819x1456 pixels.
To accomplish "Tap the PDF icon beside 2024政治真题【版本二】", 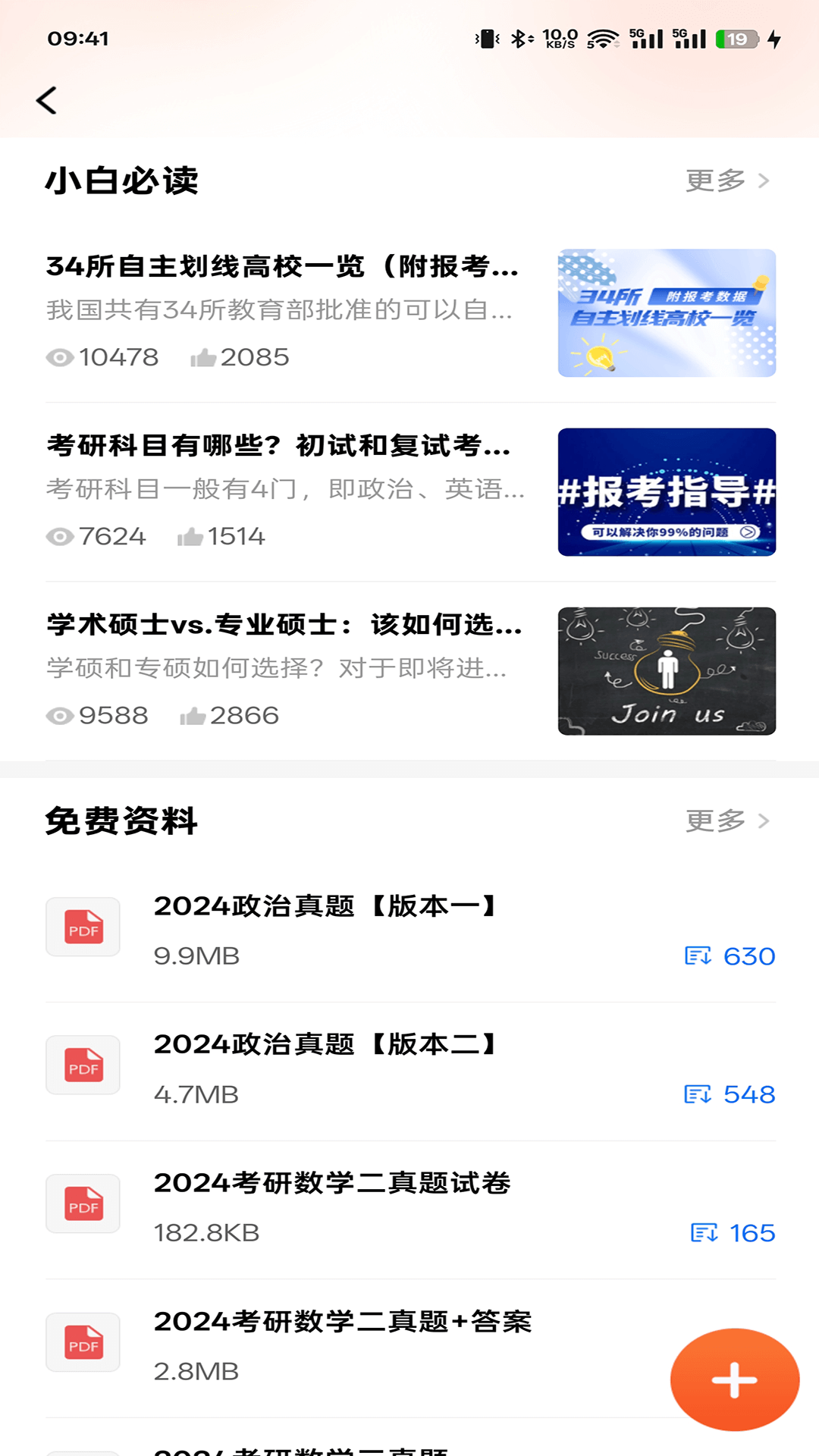I will click(83, 1065).
